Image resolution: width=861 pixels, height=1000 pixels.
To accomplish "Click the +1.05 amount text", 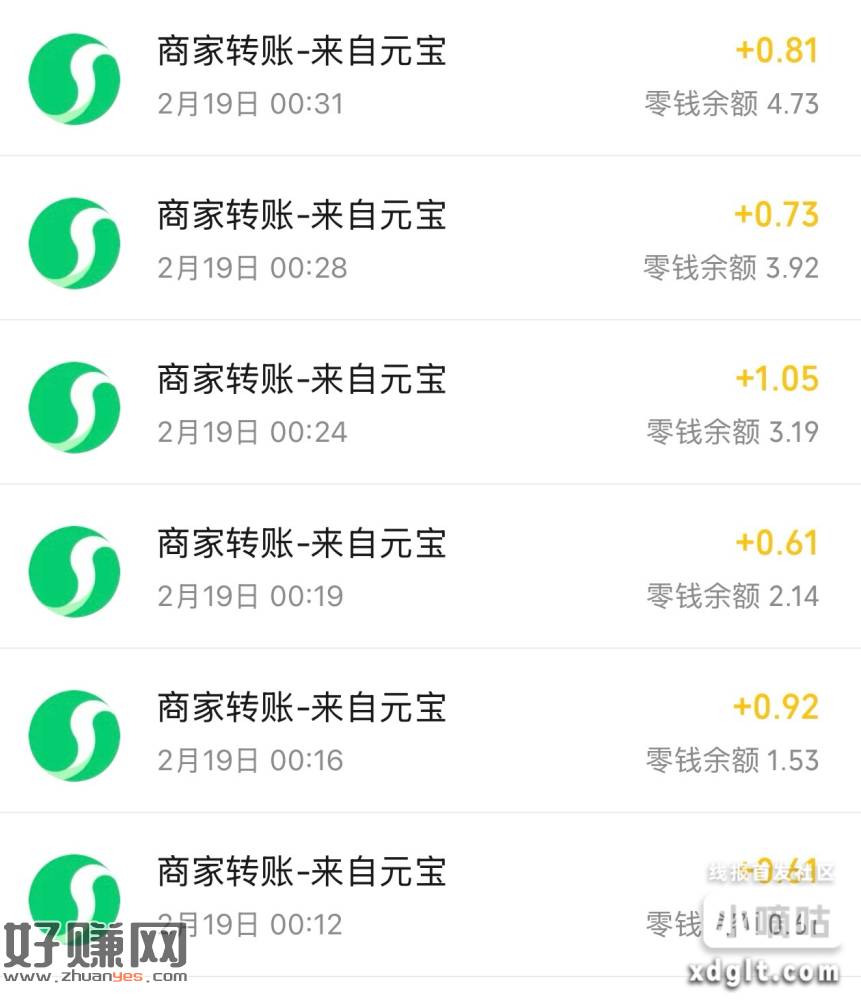I will (x=777, y=379).
